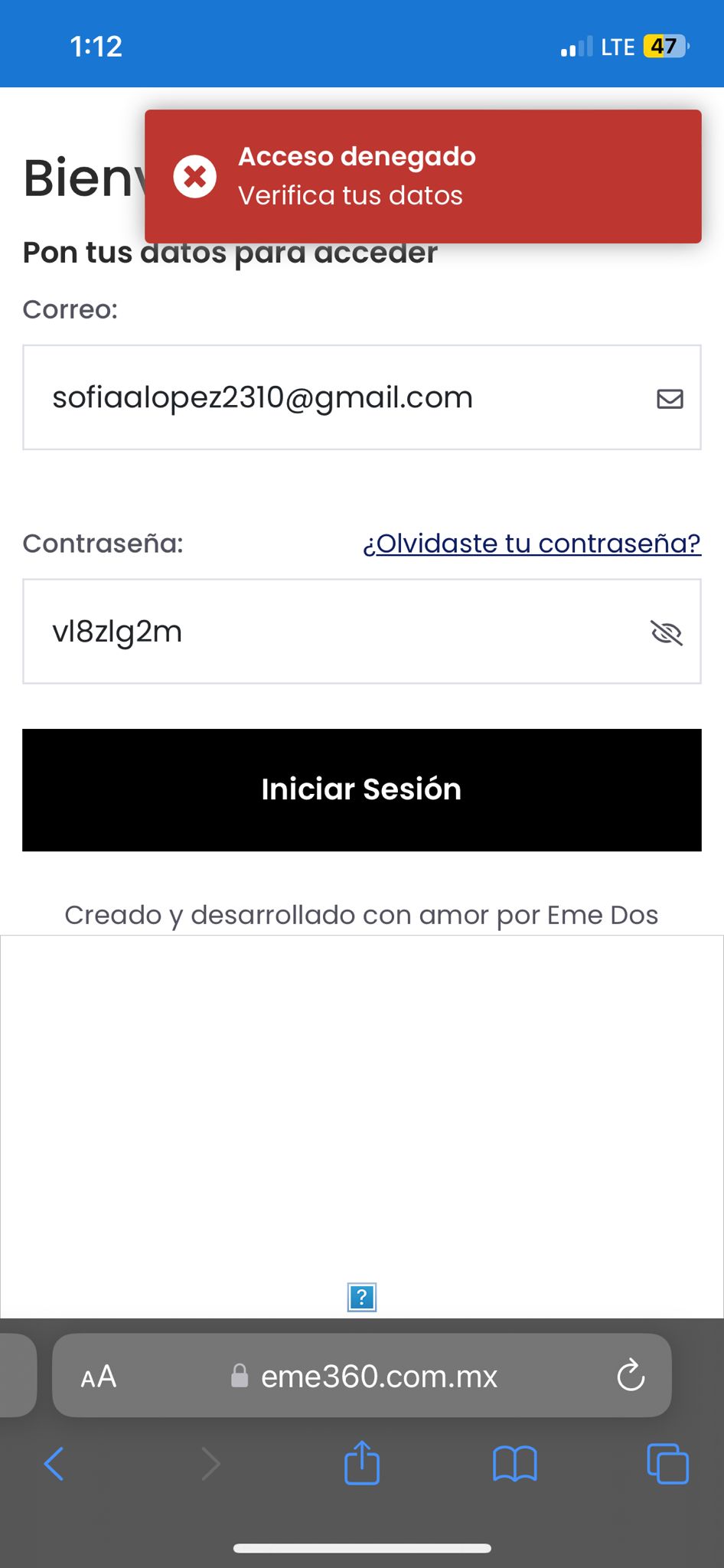Tap the eme360.com.mx address bar
724x1568 pixels.
[379, 1377]
